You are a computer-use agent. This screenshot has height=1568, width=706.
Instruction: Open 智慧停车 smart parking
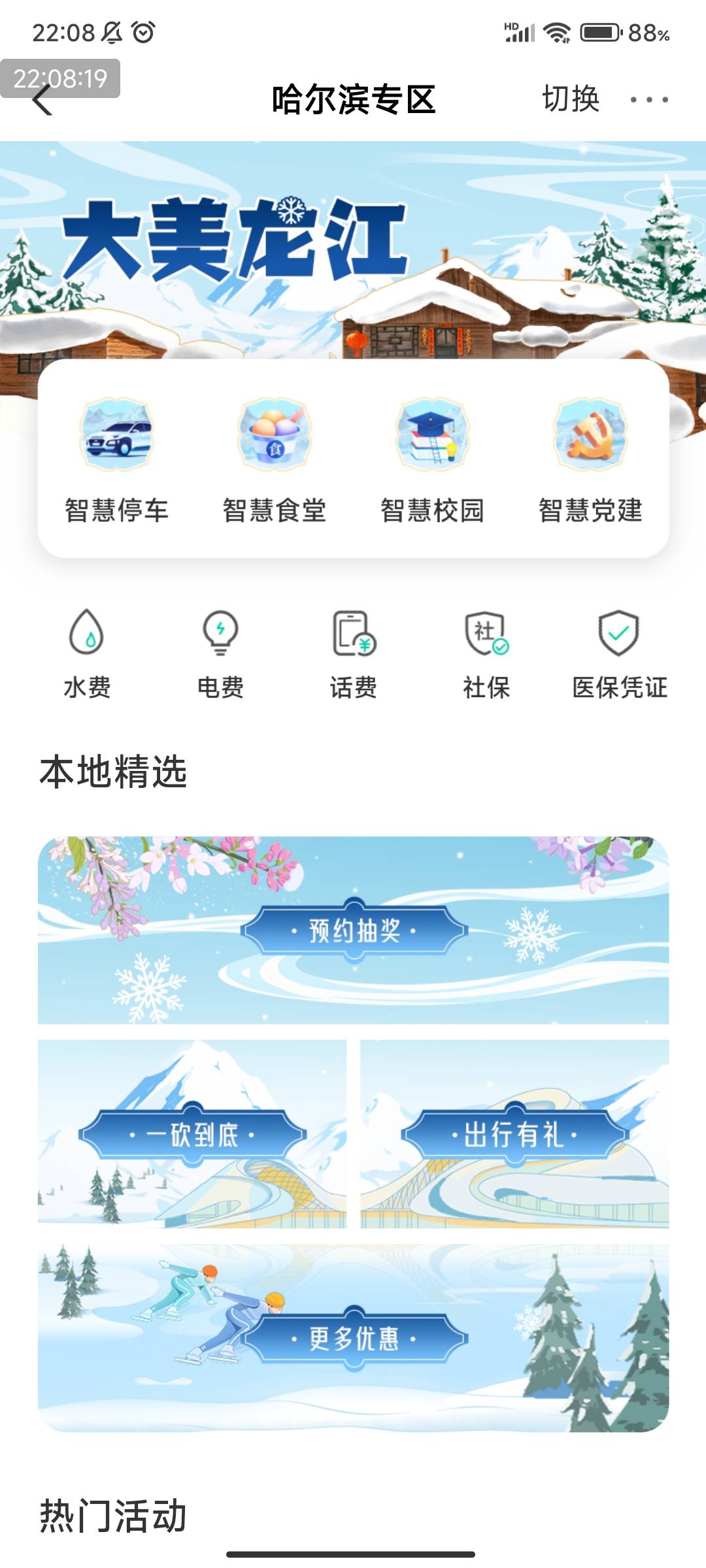(x=117, y=461)
